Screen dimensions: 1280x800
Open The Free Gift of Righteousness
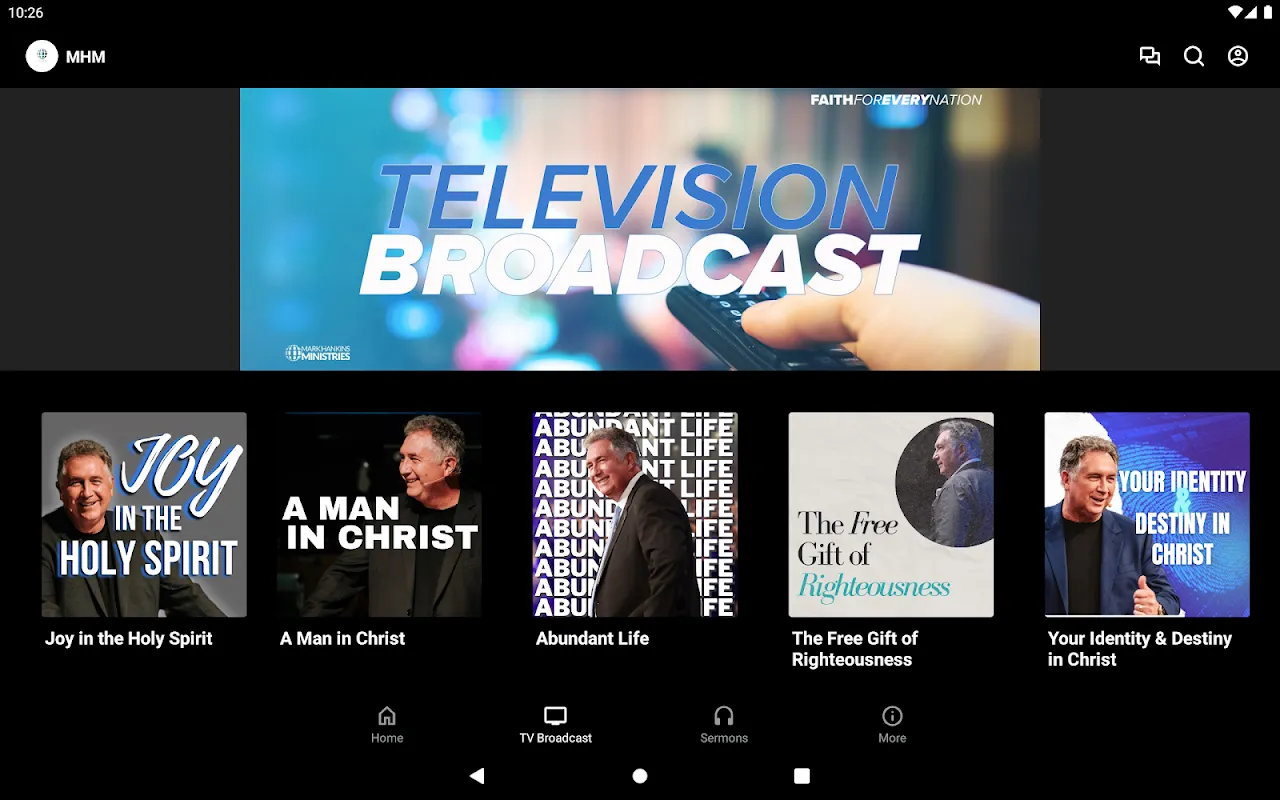pos(891,515)
